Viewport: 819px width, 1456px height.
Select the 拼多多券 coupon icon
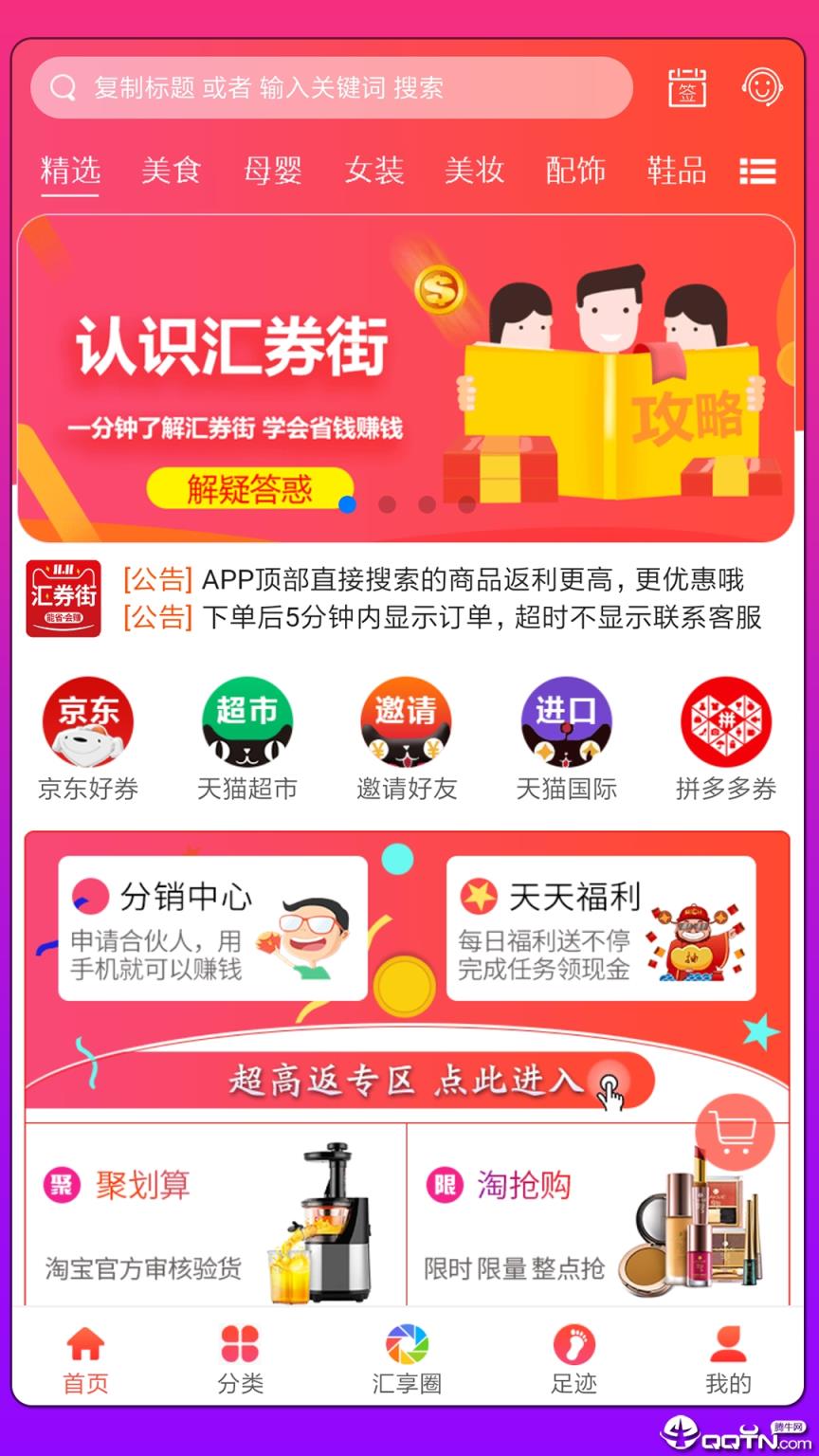(726, 722)
